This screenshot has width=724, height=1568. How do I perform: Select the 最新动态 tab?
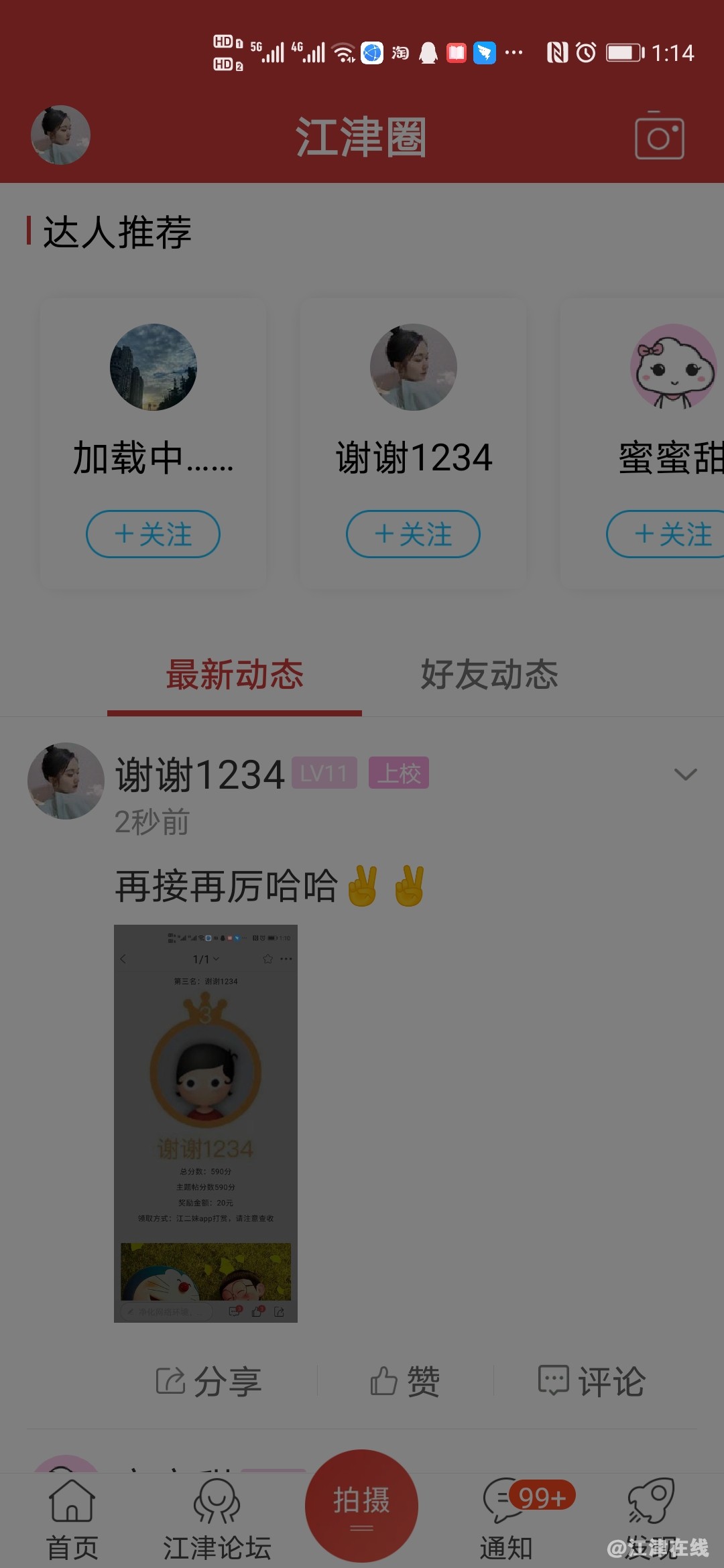(235, 674)
